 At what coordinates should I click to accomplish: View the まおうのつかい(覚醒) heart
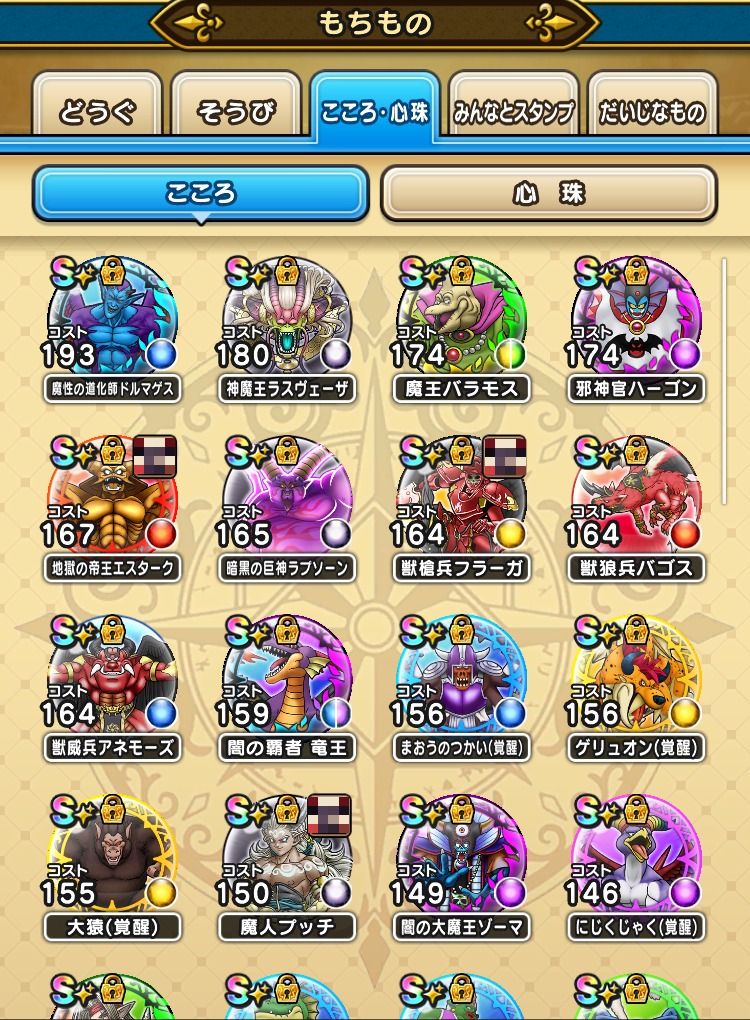coord(461,680)
